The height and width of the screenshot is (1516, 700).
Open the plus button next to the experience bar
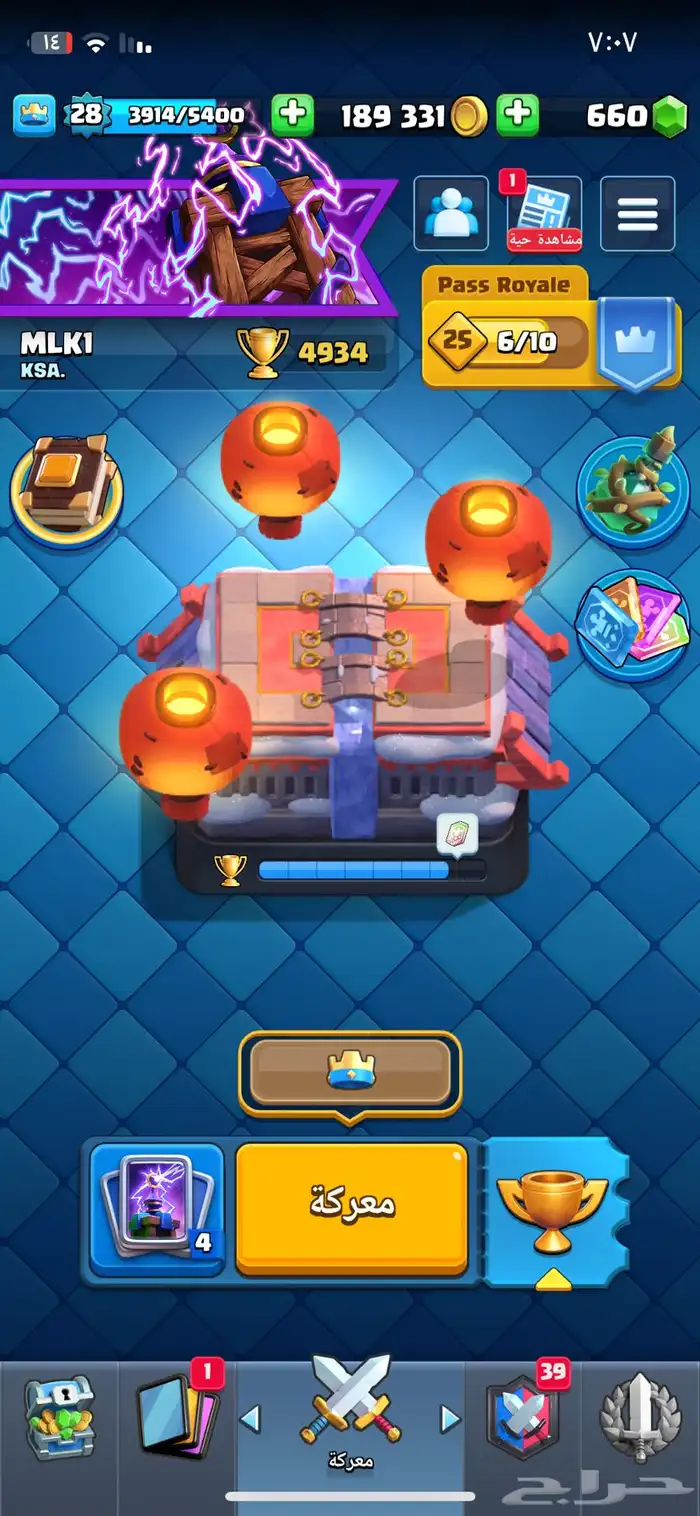(292, 116)
